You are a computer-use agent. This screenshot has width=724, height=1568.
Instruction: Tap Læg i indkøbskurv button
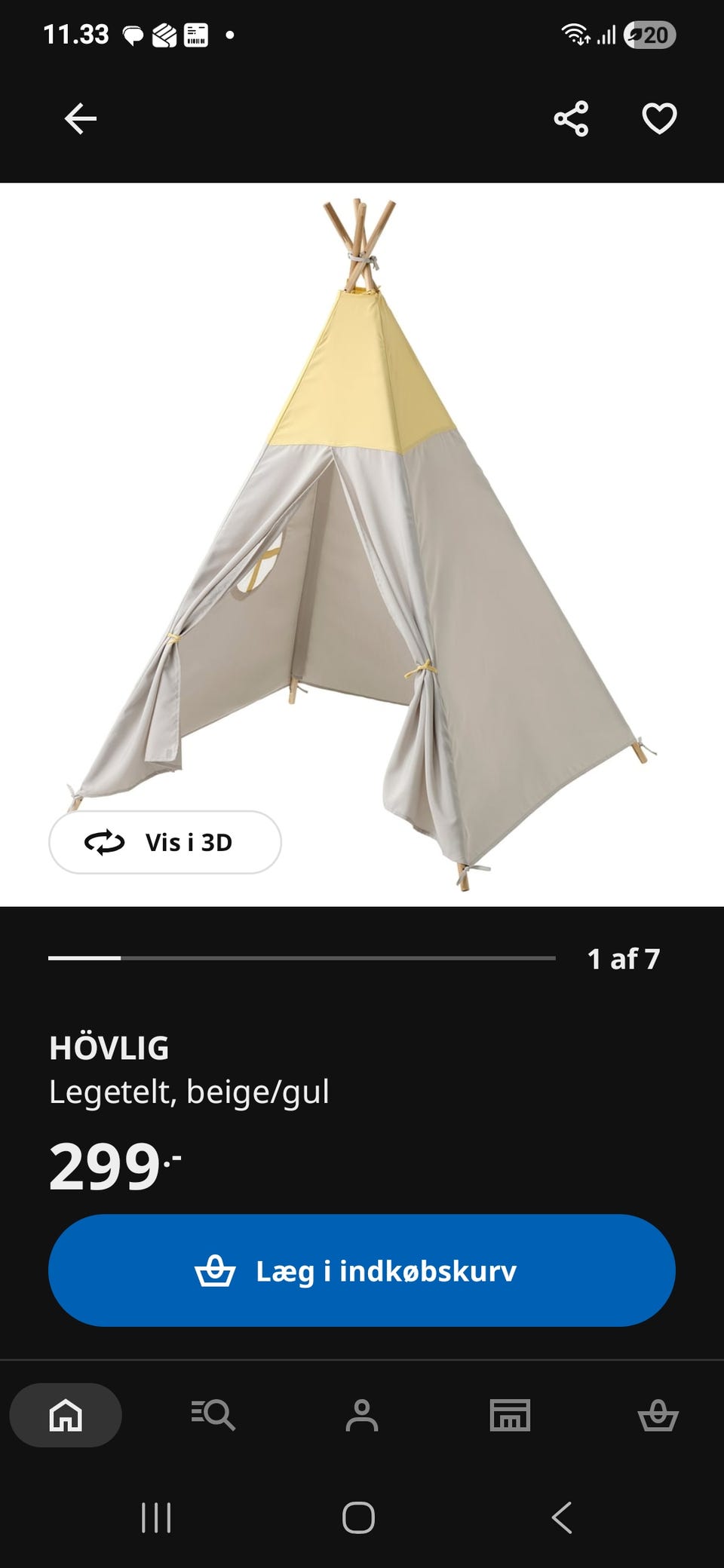coord(362,1270)
